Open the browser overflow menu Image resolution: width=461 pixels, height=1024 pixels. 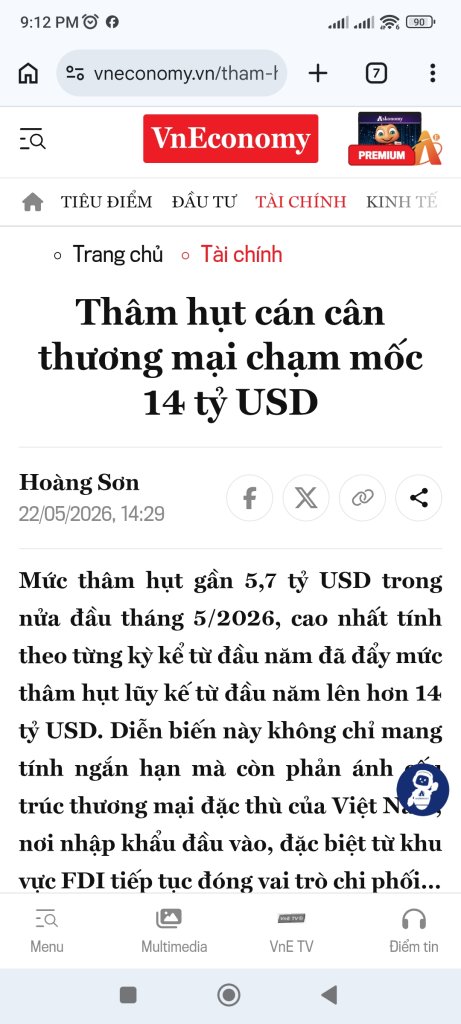click(432, 73)
